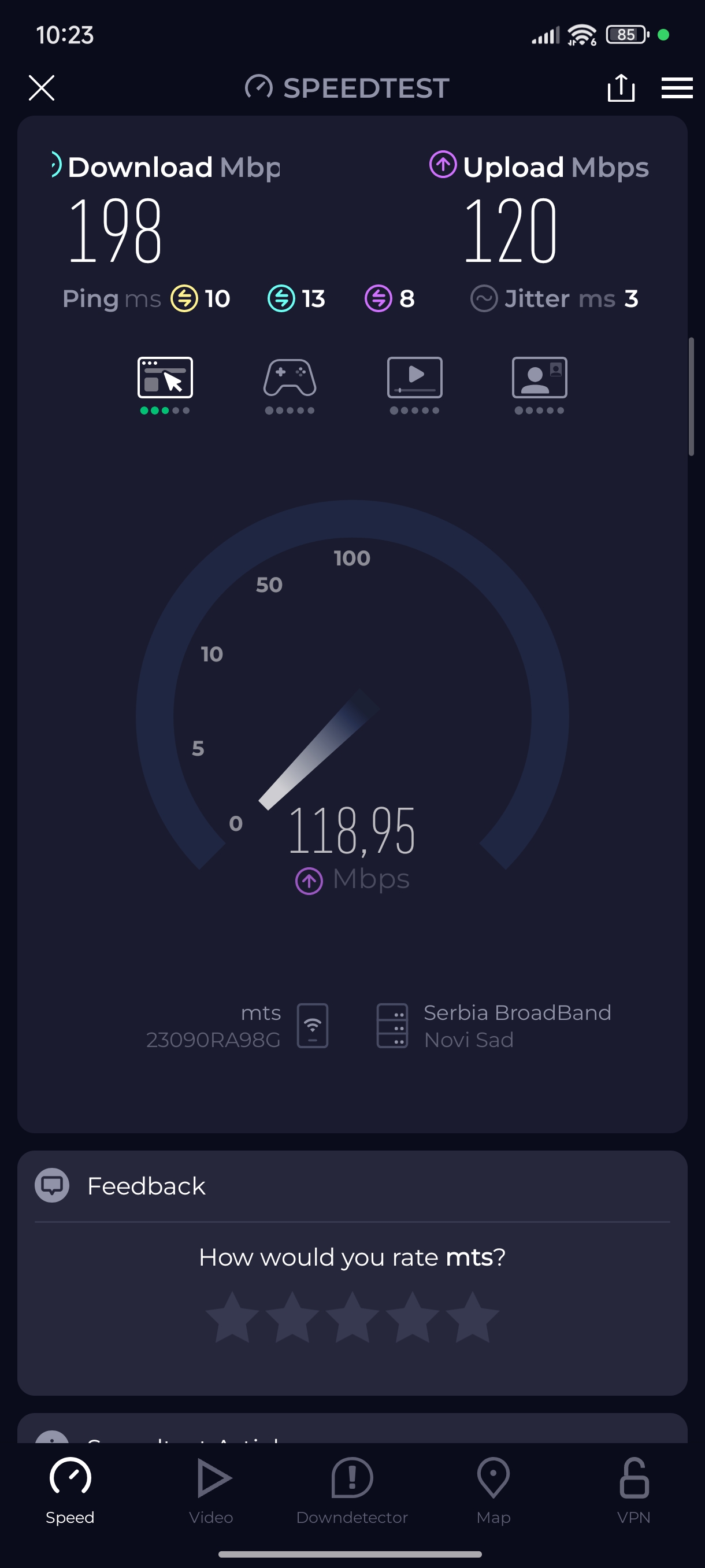Share the speed test result
Viewport: 705px width, 1568px height.
pos(621,88)
